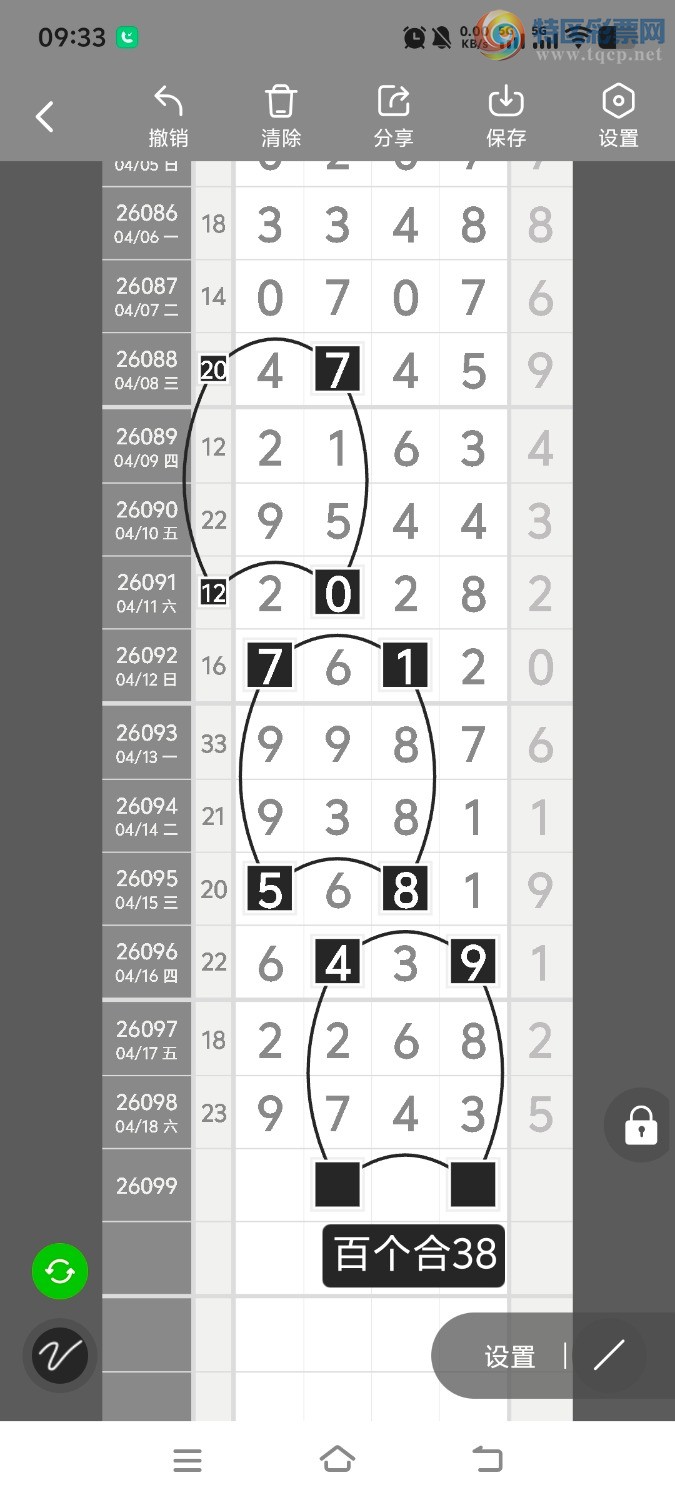Choose the straight line tool
Image resolution: width=675 pixels, height=1500 pixels.
click(608, 1356)
